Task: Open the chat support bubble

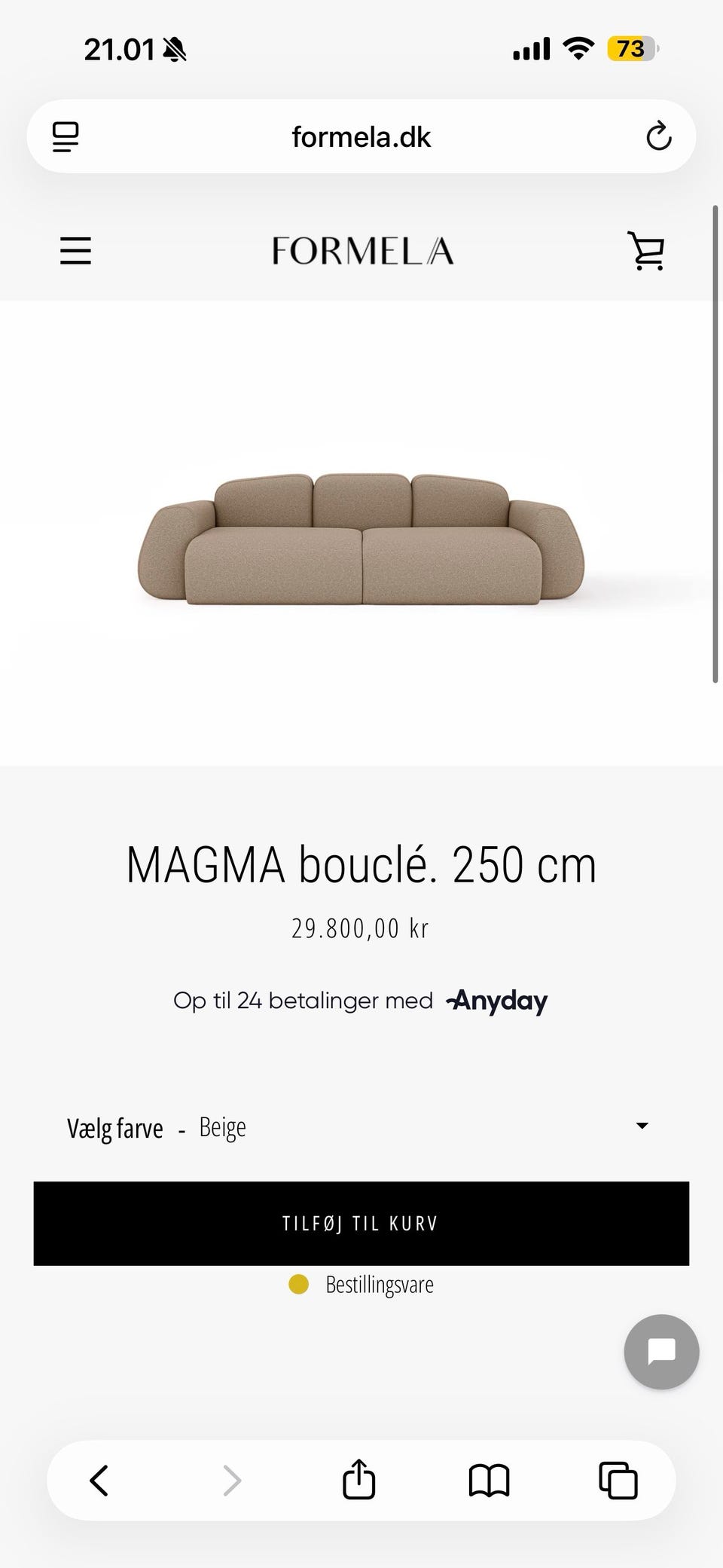Action: tap(661, 1352)
